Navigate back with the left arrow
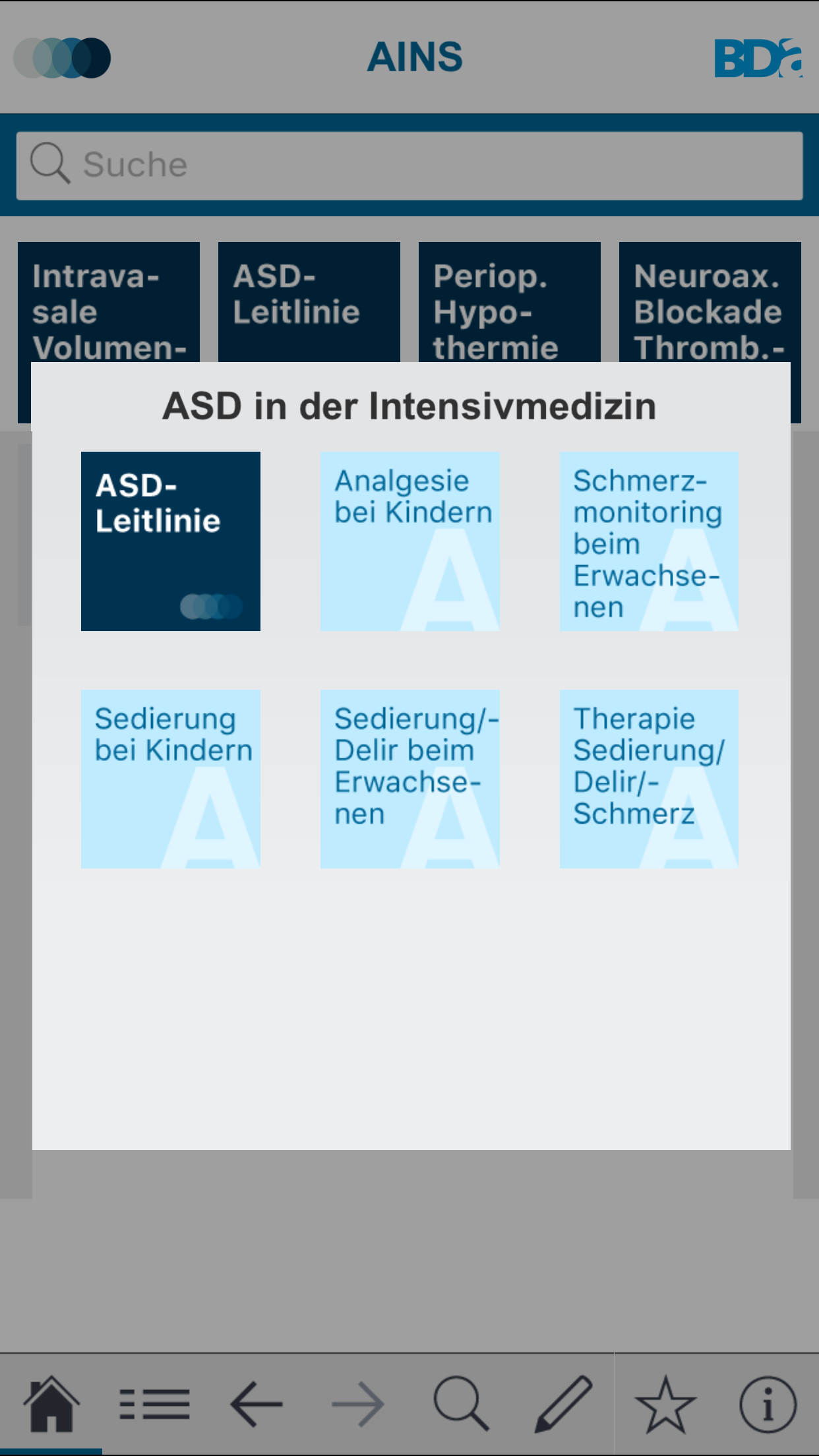The width and height of the screenshot is (819, 1456). click(257, 1404)
